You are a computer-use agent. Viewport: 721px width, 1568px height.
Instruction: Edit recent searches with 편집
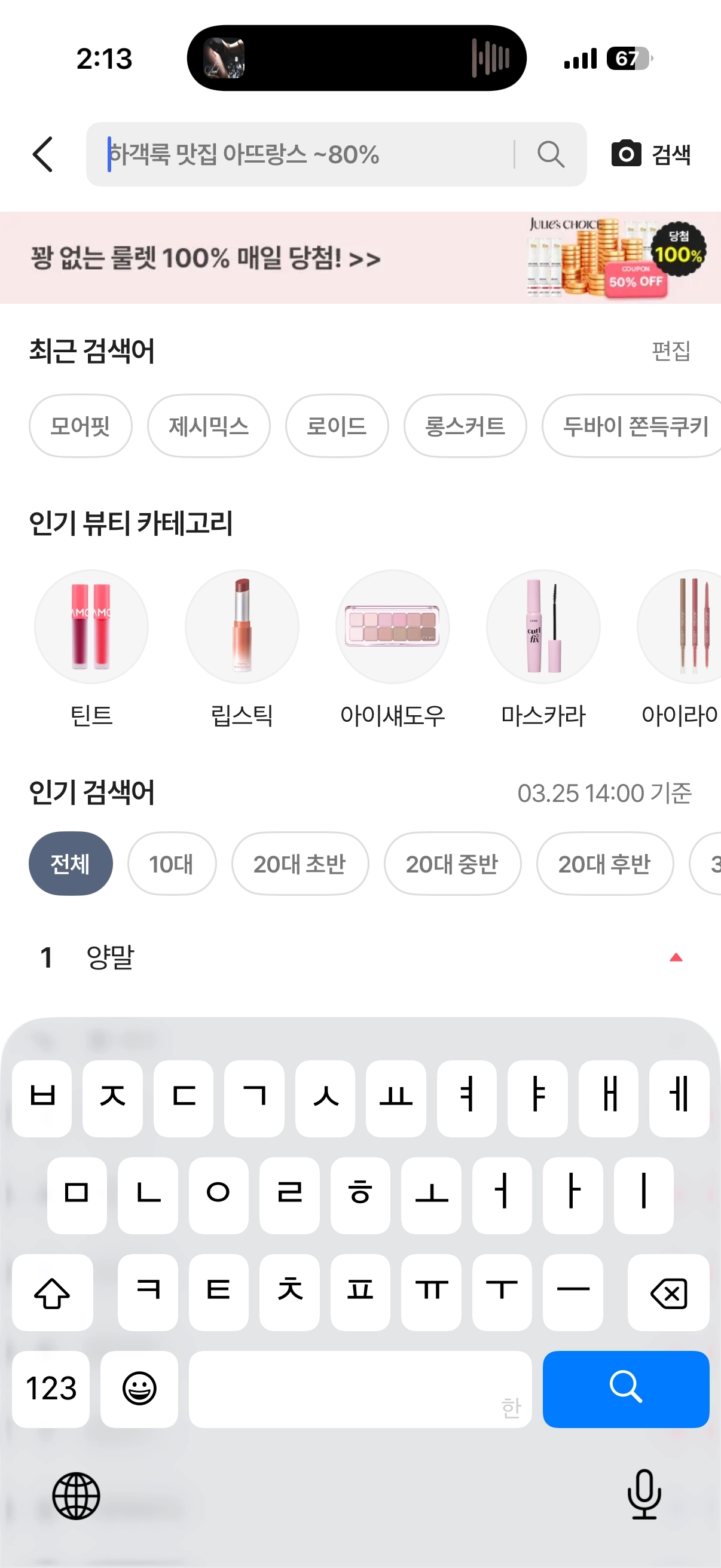click(671, 351)
